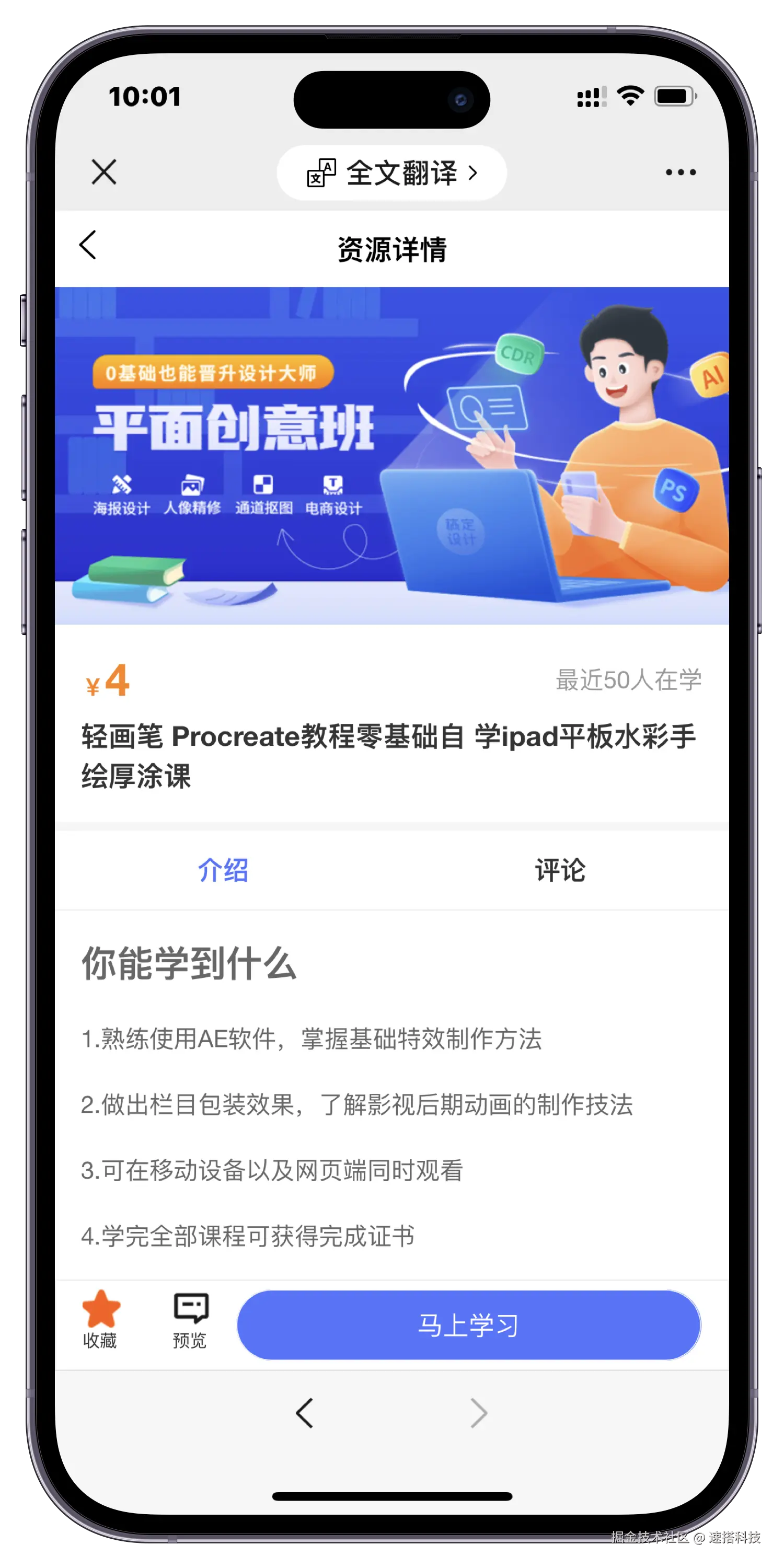Open the 全文翻译 translate option

coord(391,173)
